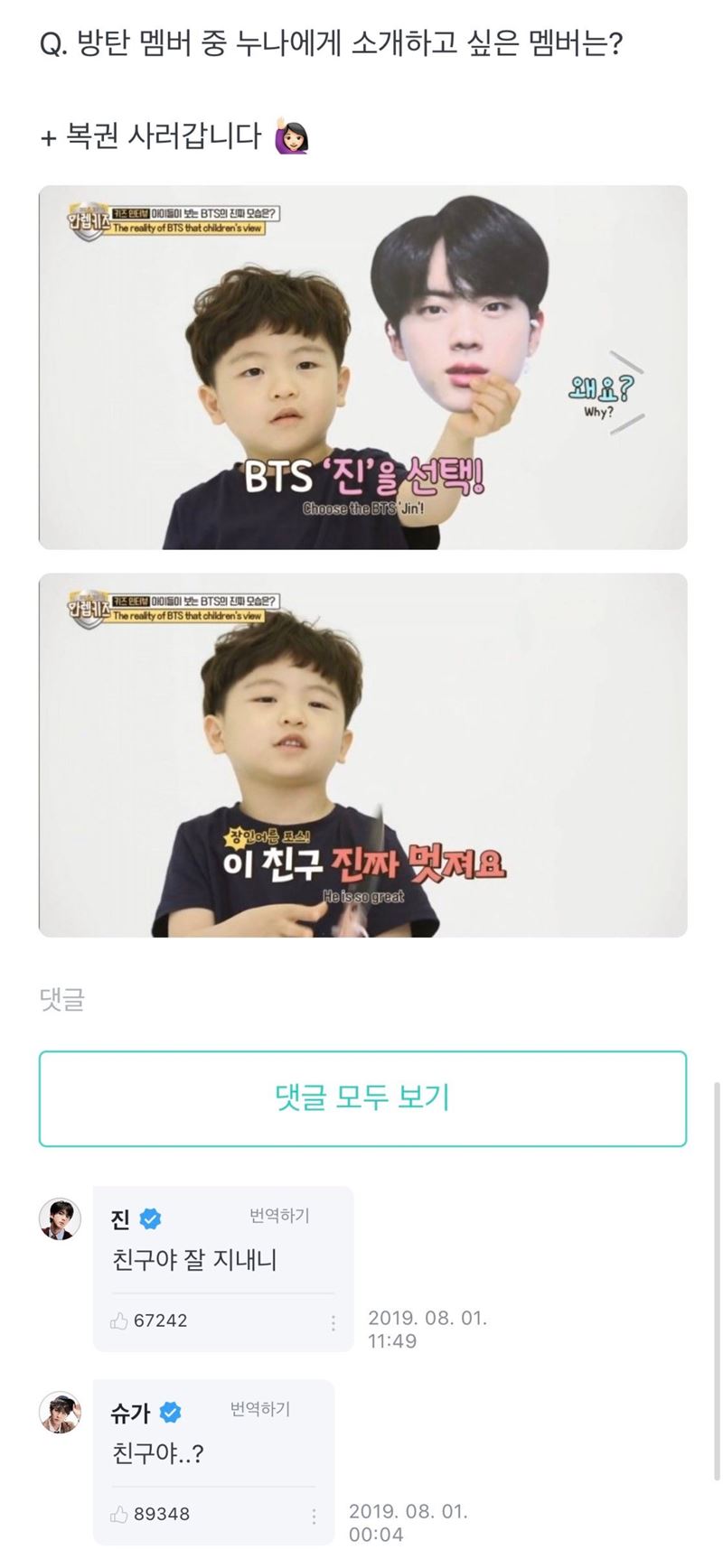Viewport: 723px width, 1568px height.
Task: Open overflow menu on 진's comment
Action: (x=333, y=1322)
